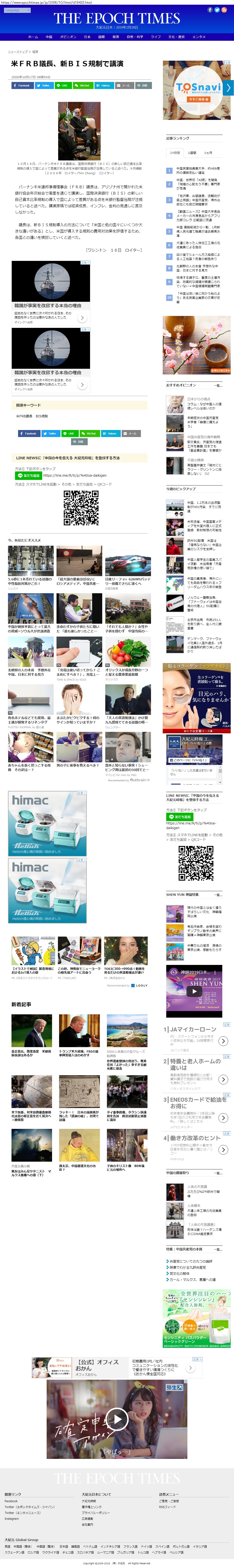
Task: Share on Facebook under the article headline
Action: (23, 85)
